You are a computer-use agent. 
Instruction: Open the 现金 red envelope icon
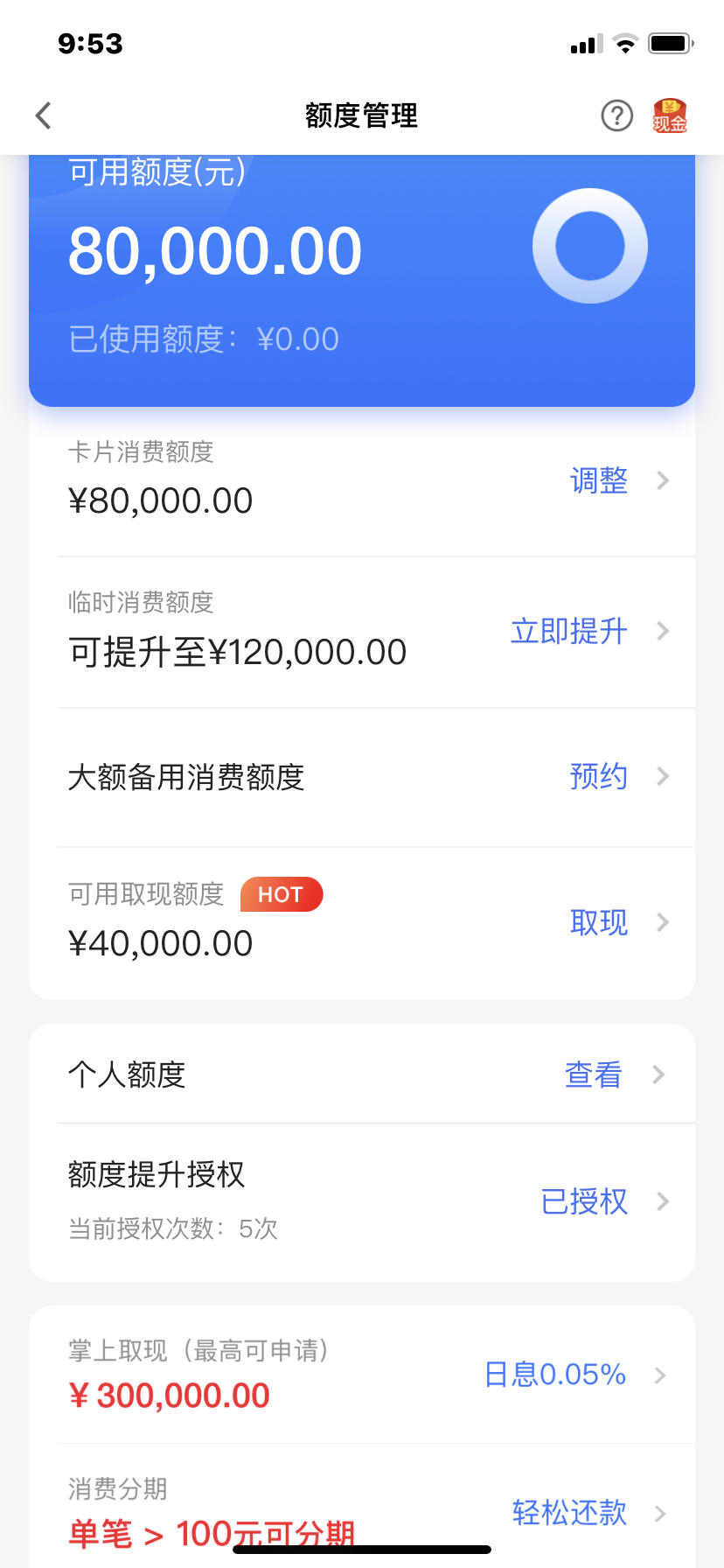(670, 115)
